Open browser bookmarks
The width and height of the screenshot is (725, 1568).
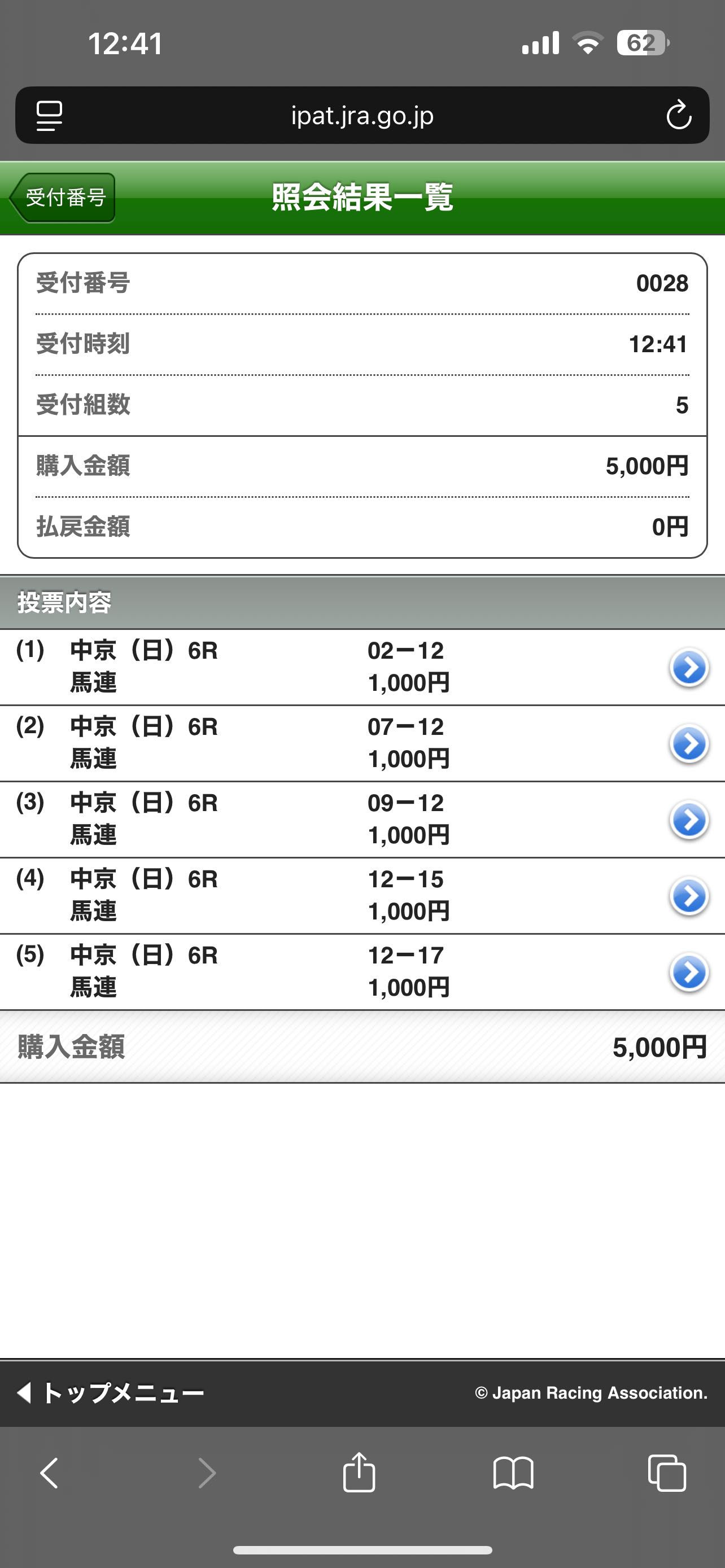(513, 1473)
